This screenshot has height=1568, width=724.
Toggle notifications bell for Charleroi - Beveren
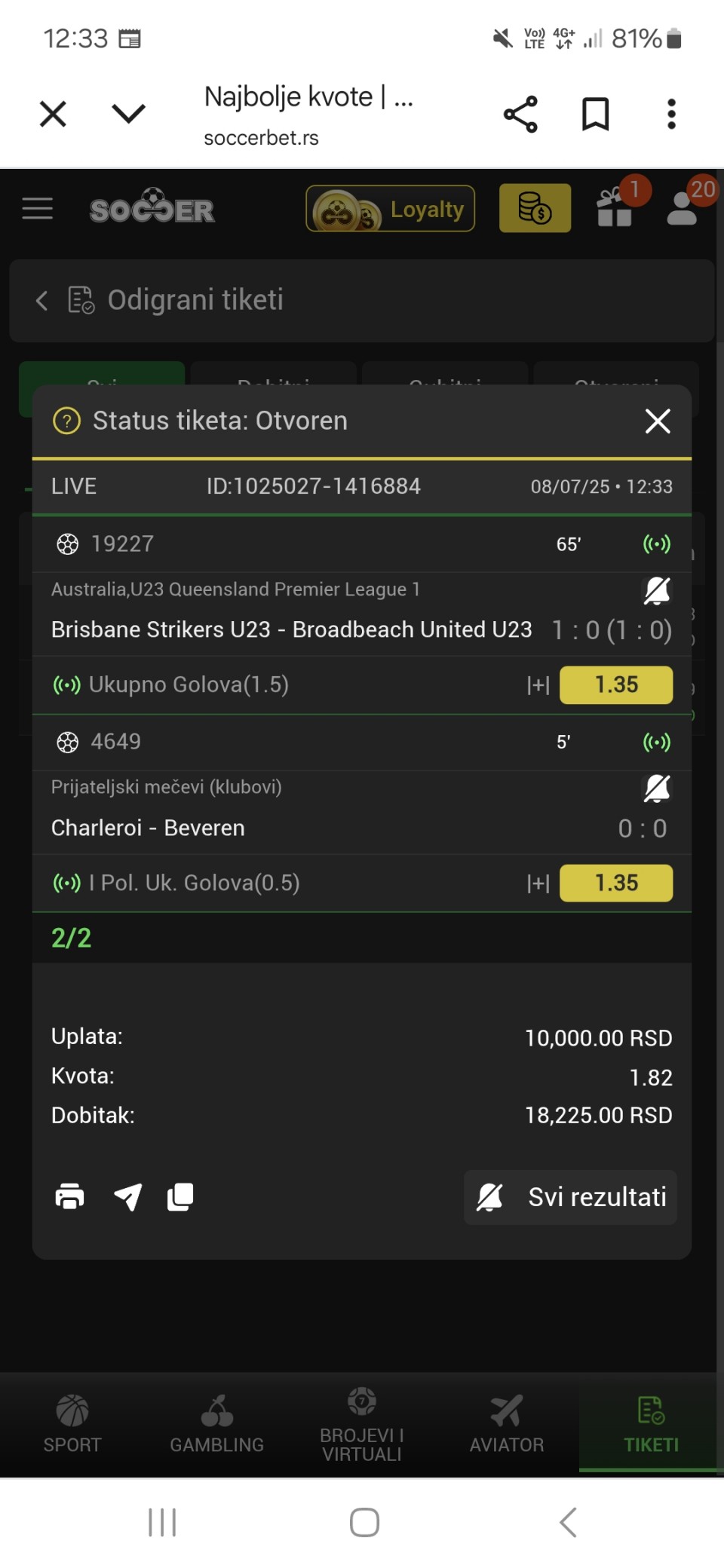pos(657,789)
